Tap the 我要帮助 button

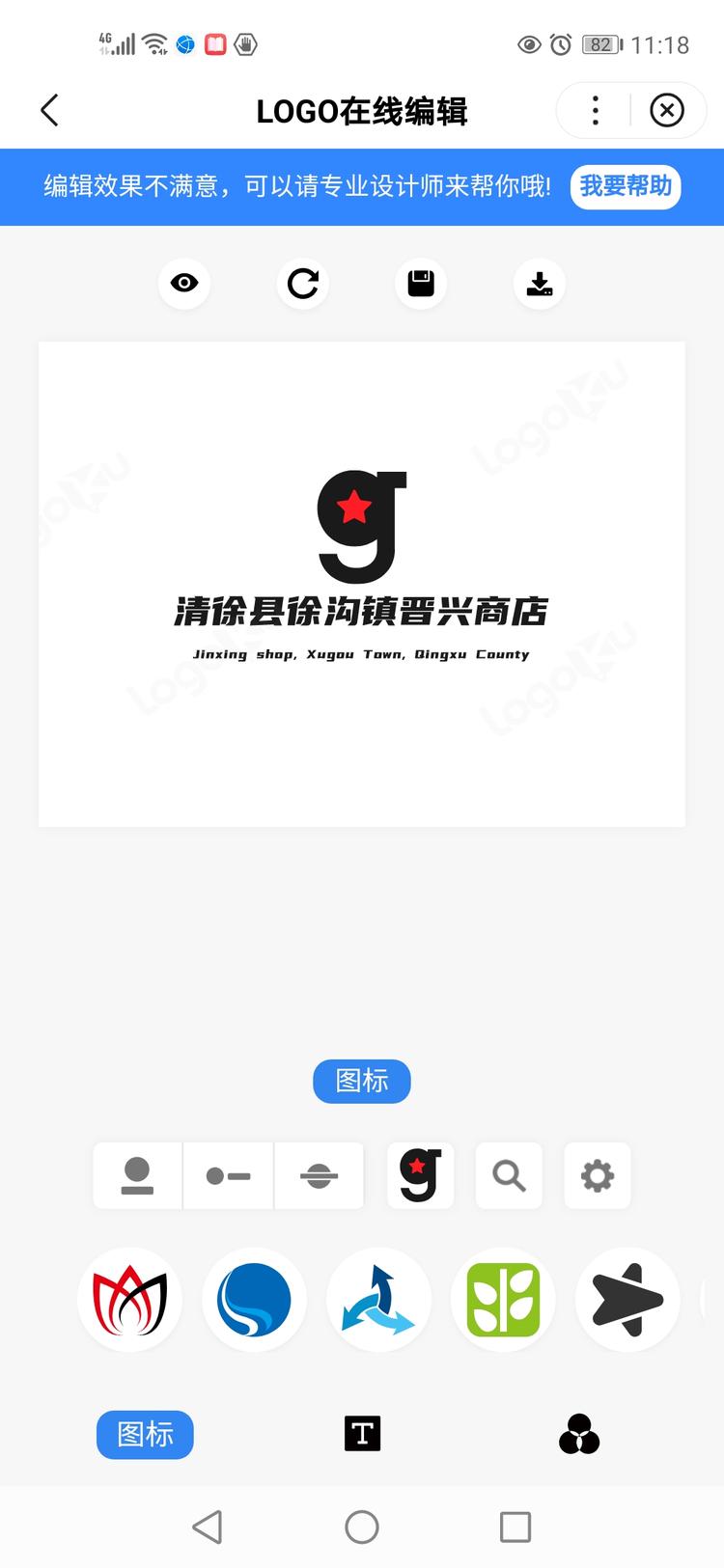(626, 186)
